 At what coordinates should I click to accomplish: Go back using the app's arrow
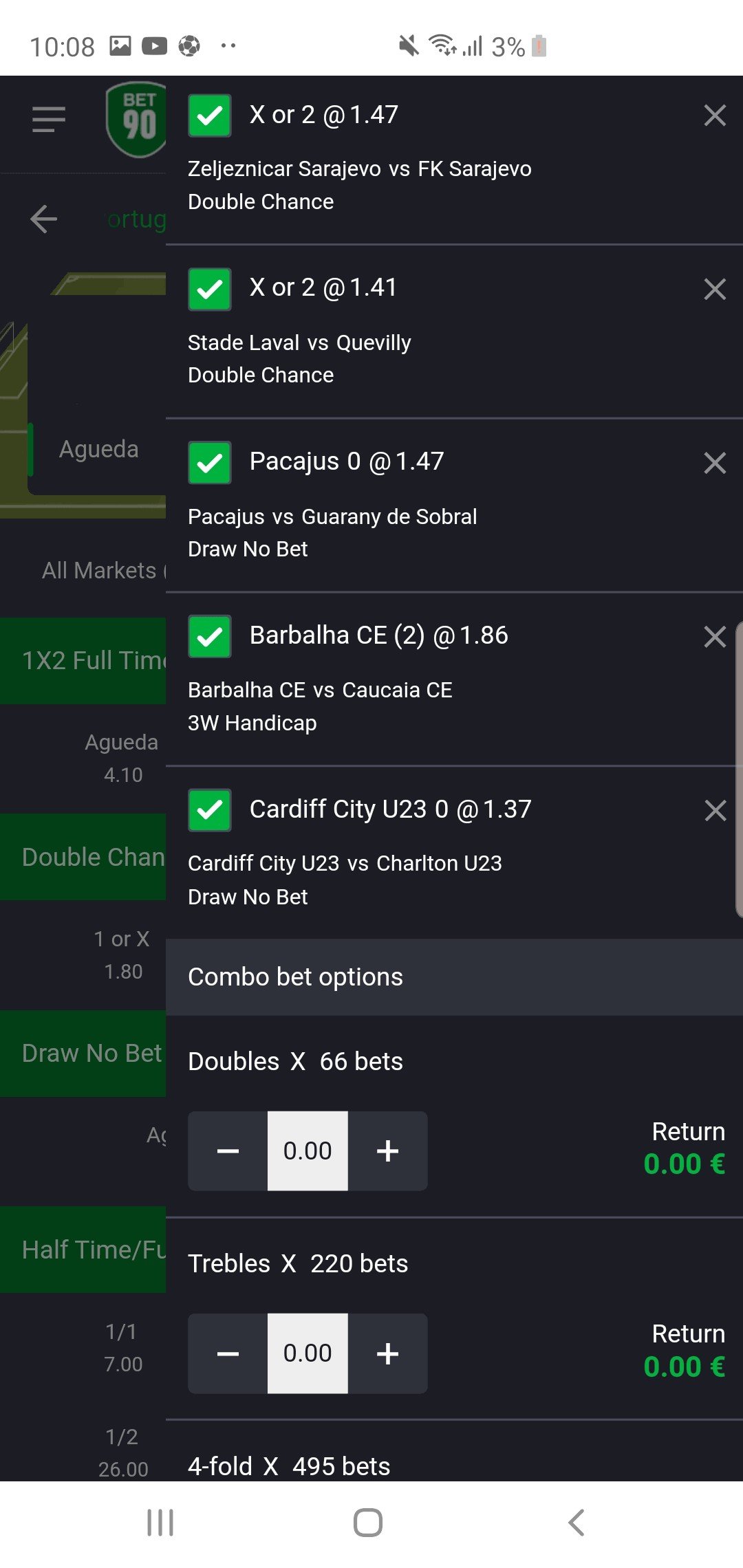click(44, 219)
